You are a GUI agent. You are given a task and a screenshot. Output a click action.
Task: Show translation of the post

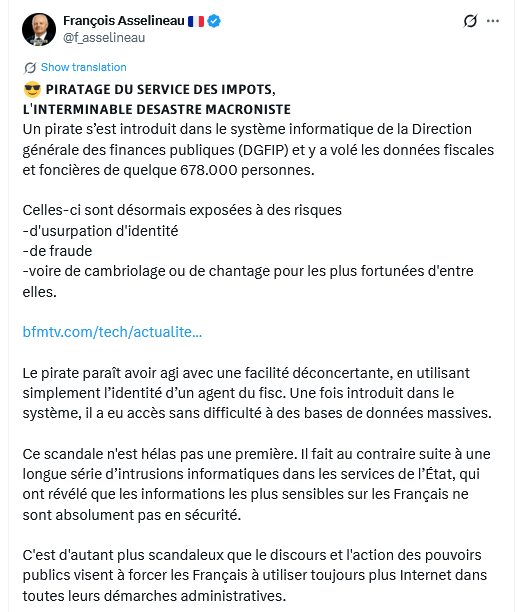84,67
